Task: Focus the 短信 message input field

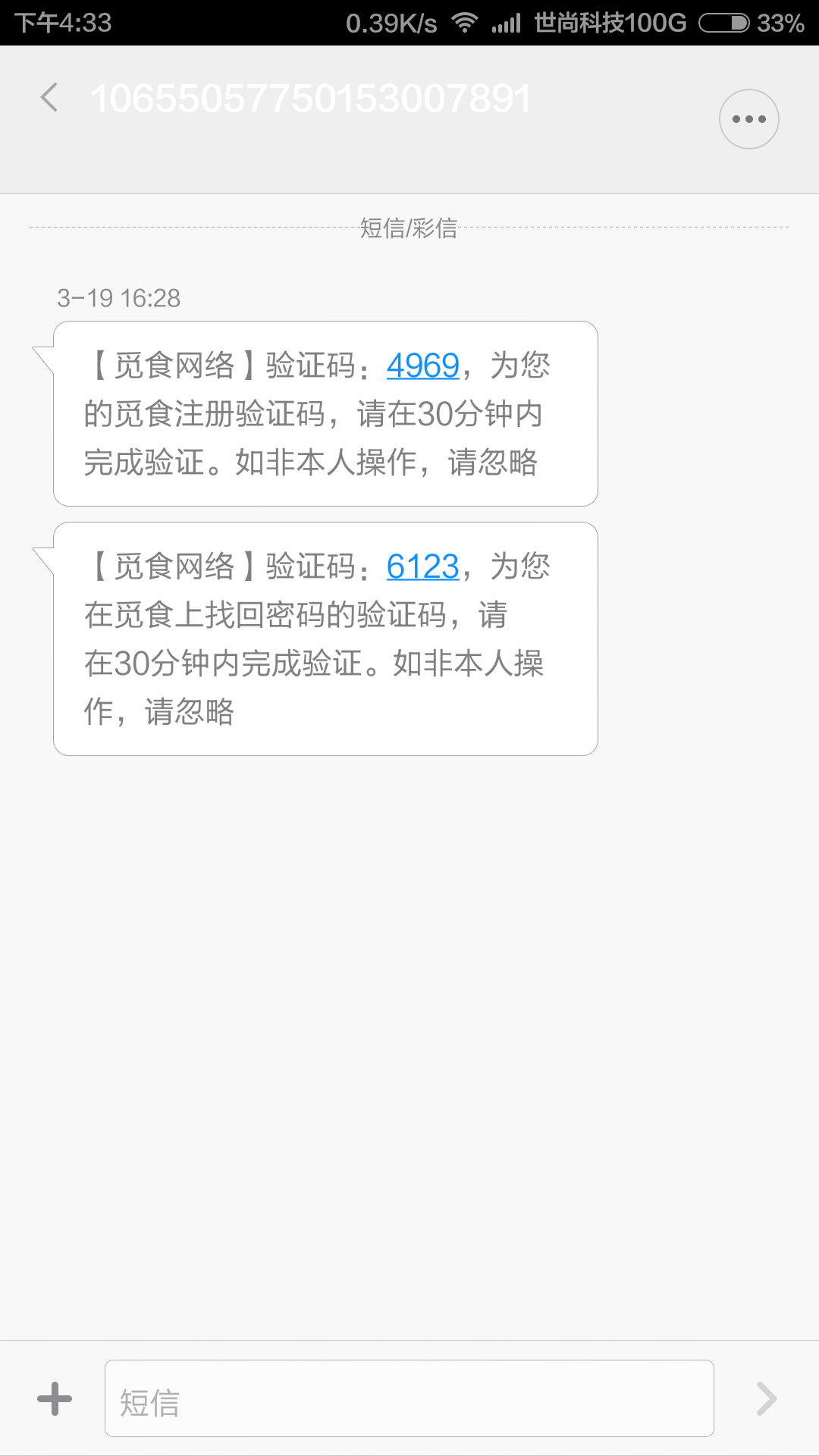Action: (409, 1398)
